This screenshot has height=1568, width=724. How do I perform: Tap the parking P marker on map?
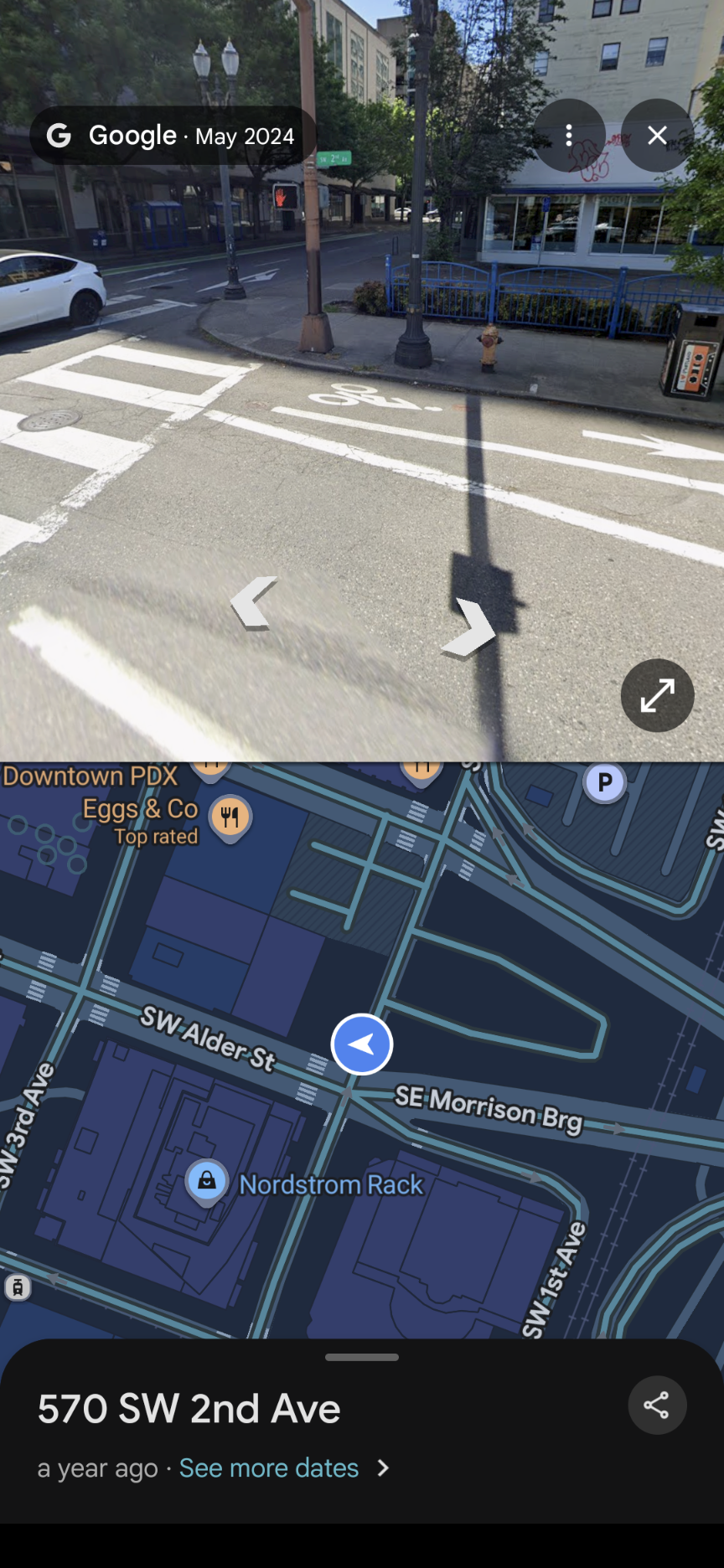click(604, 783)
